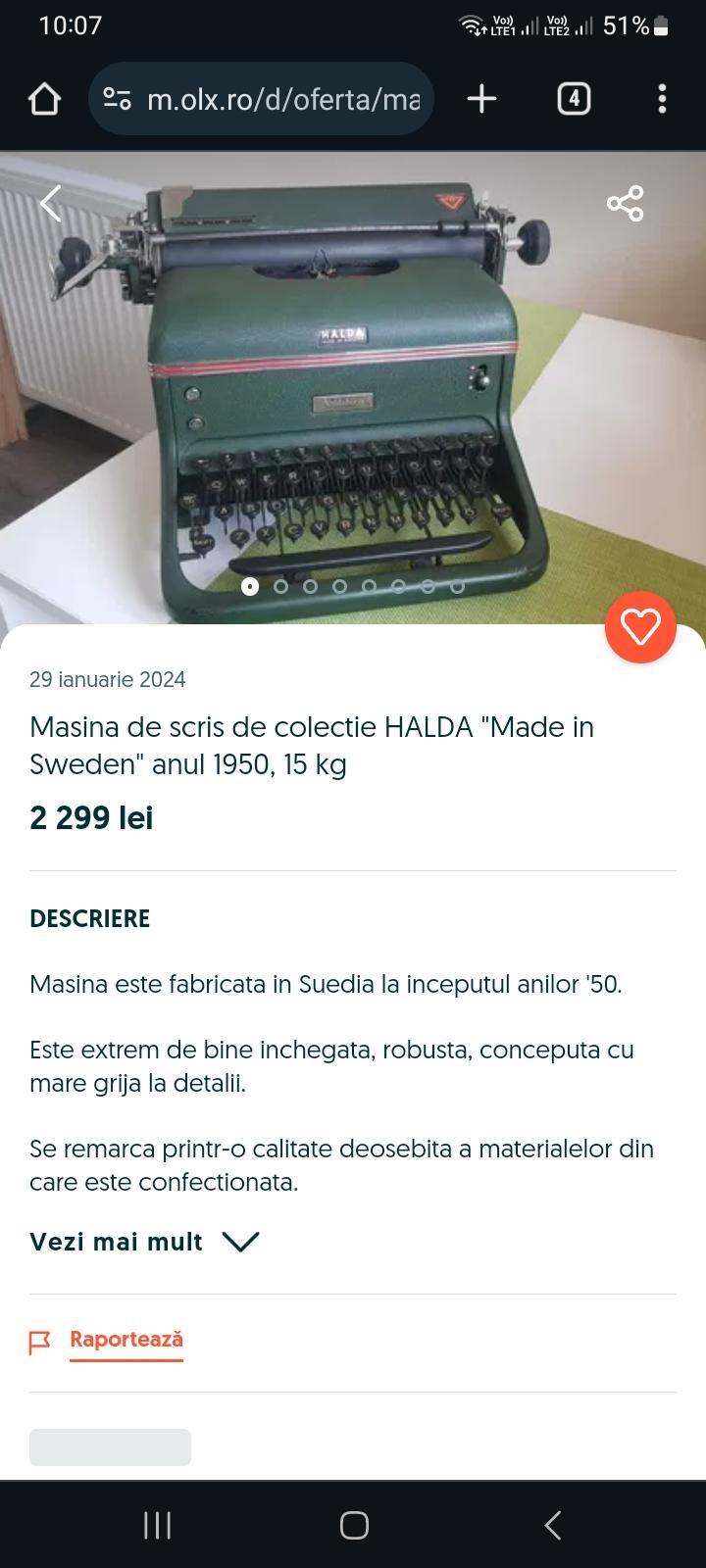Share this typewriter listing
The image size is (706, 1568).
[625, 204]
